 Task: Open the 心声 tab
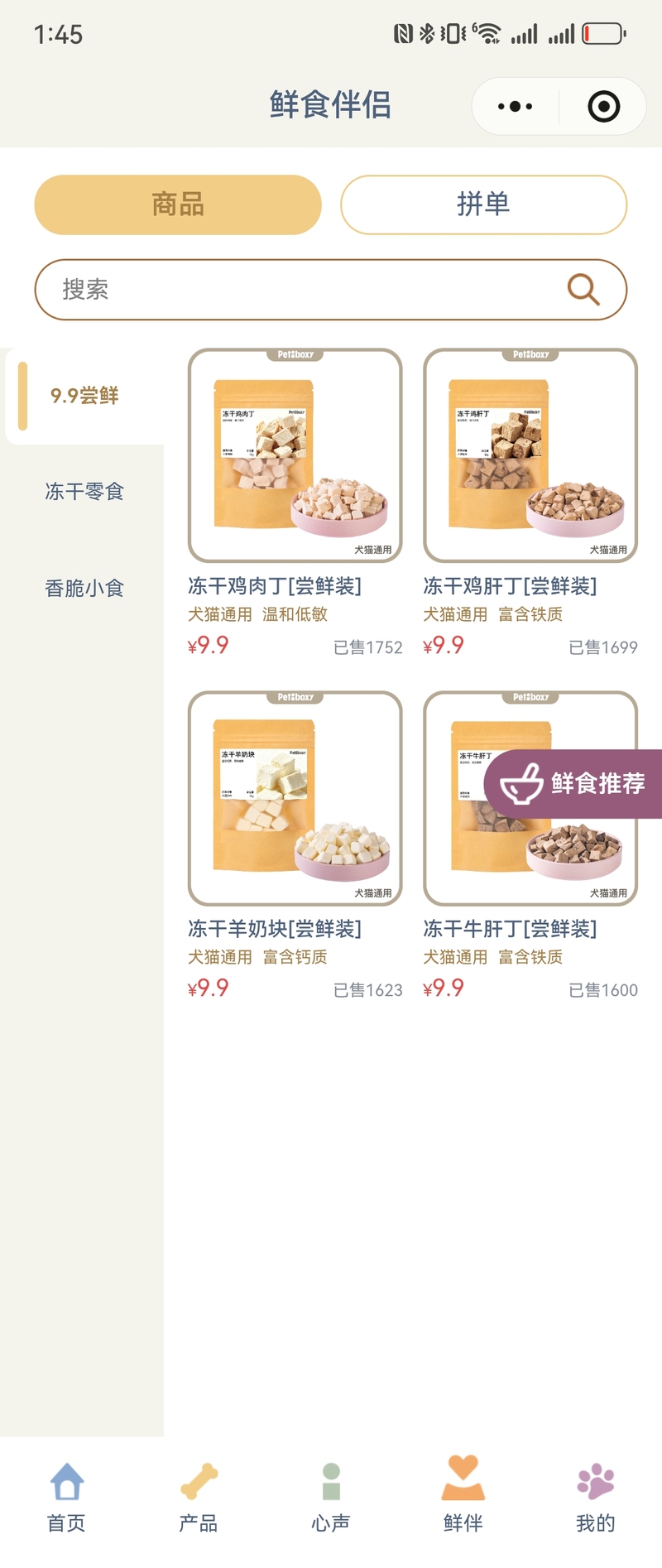[331, 1498]
